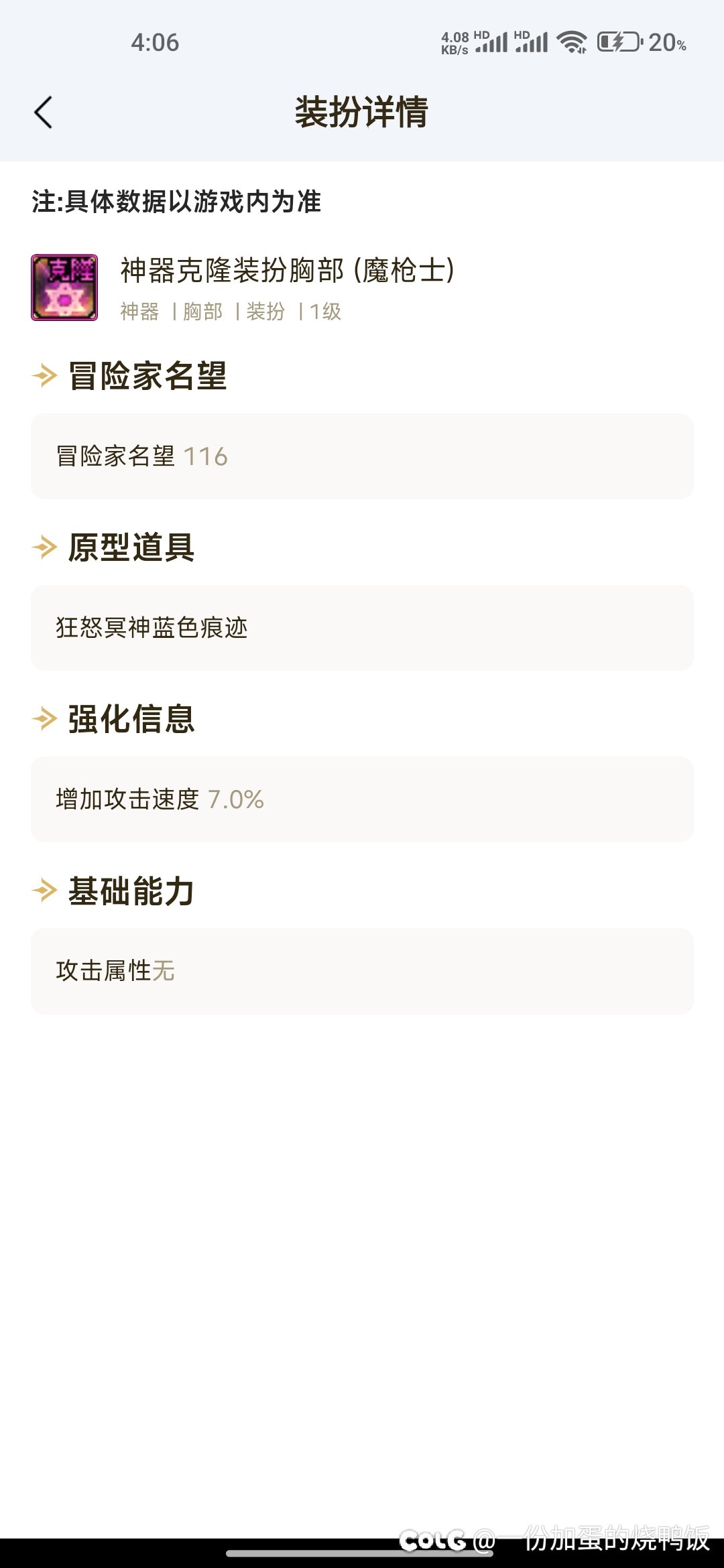Image resolution: width=724 pixels, height=1568 pixels.
Task: Tap the cellular signal strength icon
Action: 491,42
